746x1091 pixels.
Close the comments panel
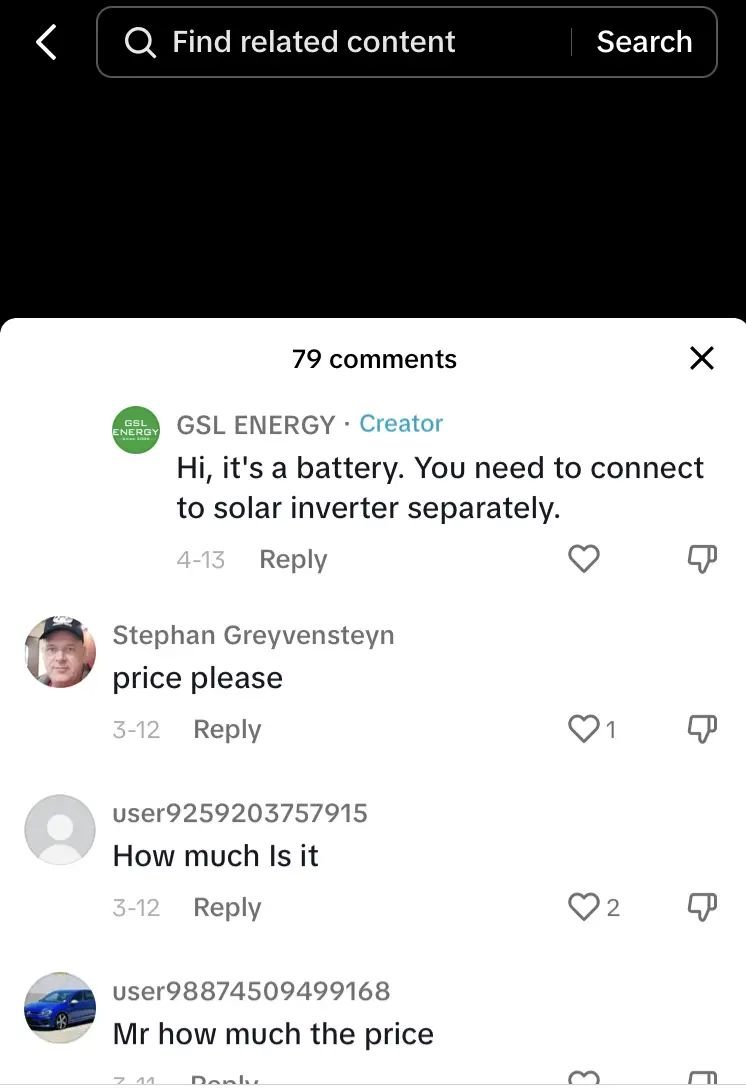[x=702, y=358]
